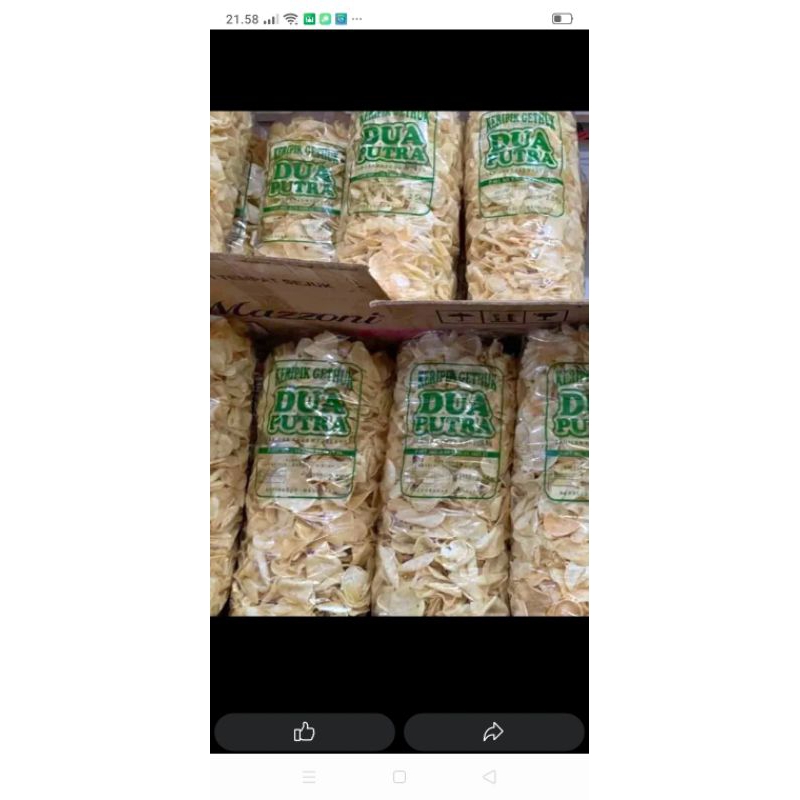Share this photo using the arrow button
Viewport: 800px width, 800px height.
[493, 732]
